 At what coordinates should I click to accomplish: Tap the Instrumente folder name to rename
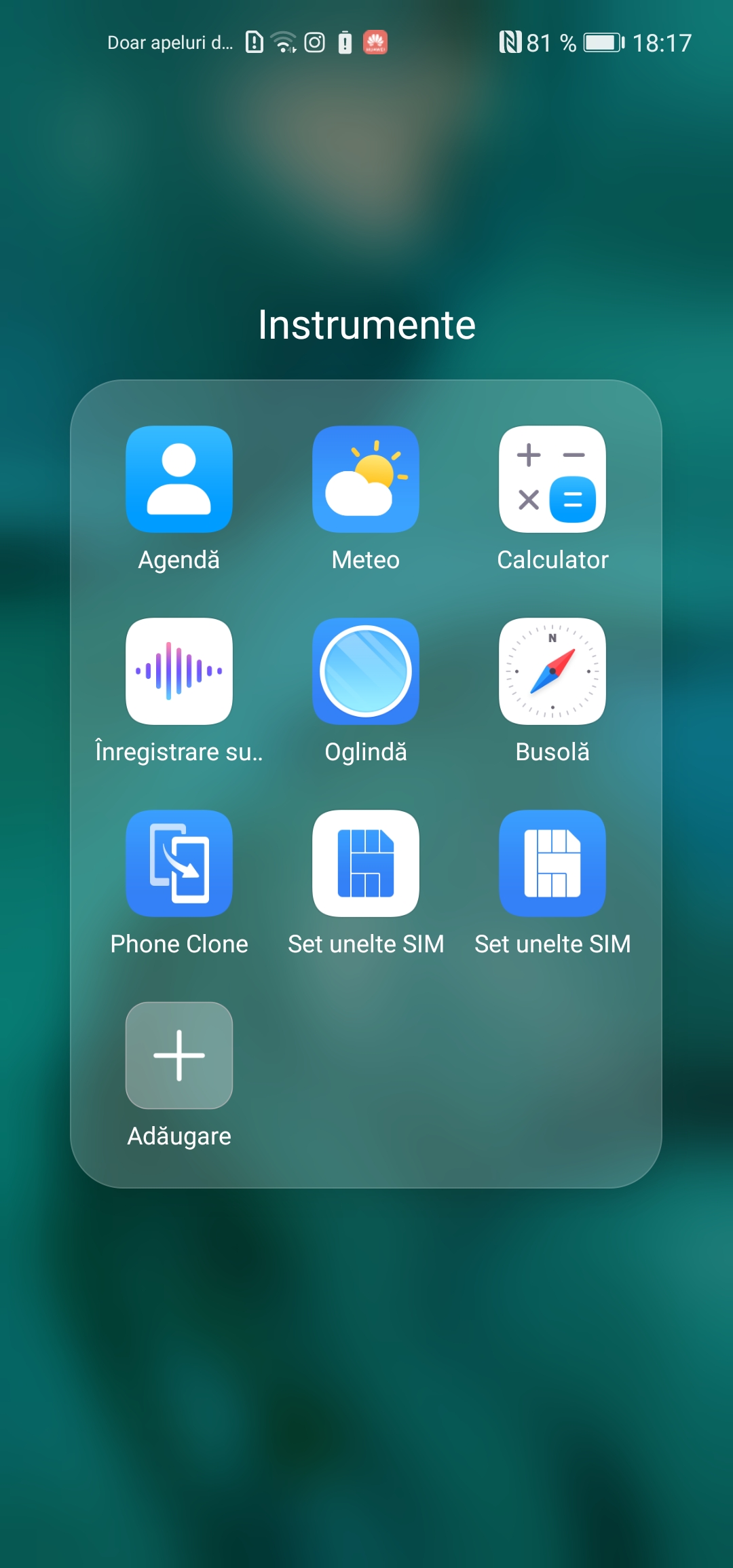pyautogui.click(x=366, y=324)
